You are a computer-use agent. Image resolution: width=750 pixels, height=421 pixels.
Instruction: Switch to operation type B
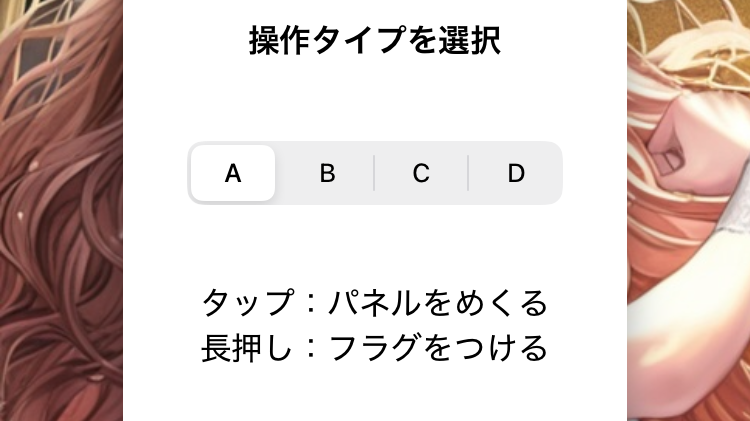327,173
